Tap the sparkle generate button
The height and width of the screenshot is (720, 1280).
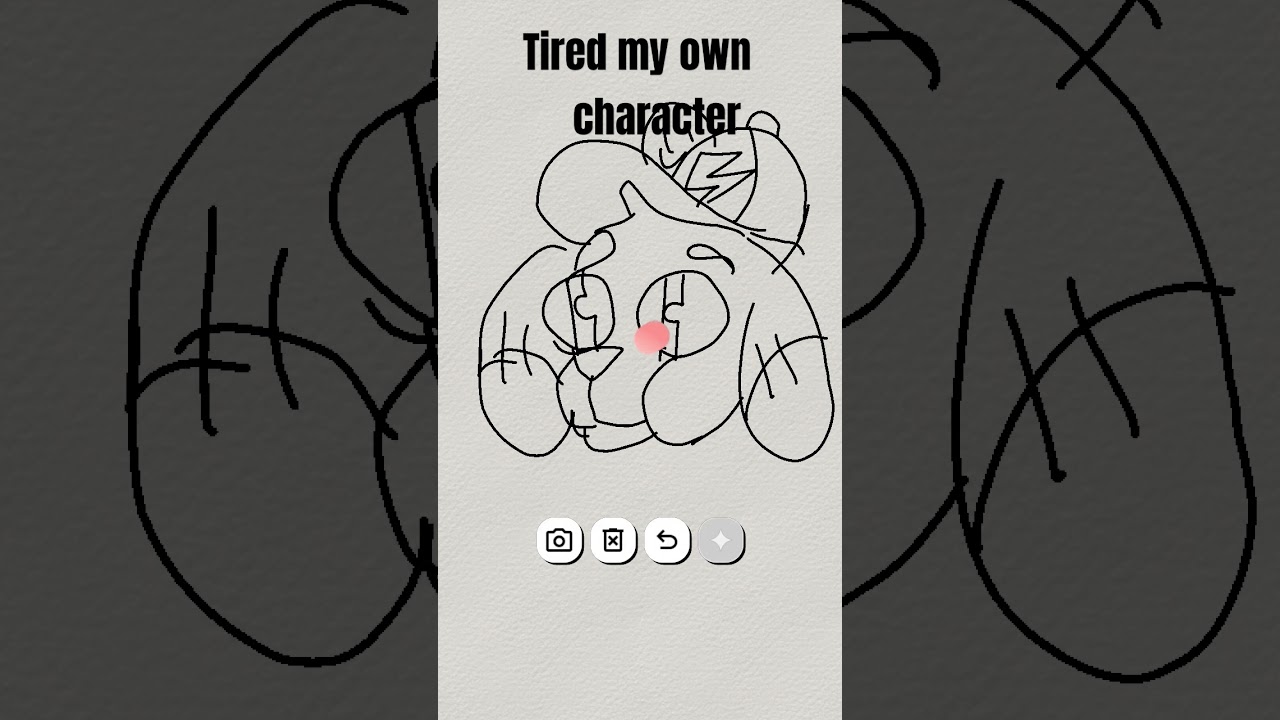pyautogui.click(x=721, y=541)
